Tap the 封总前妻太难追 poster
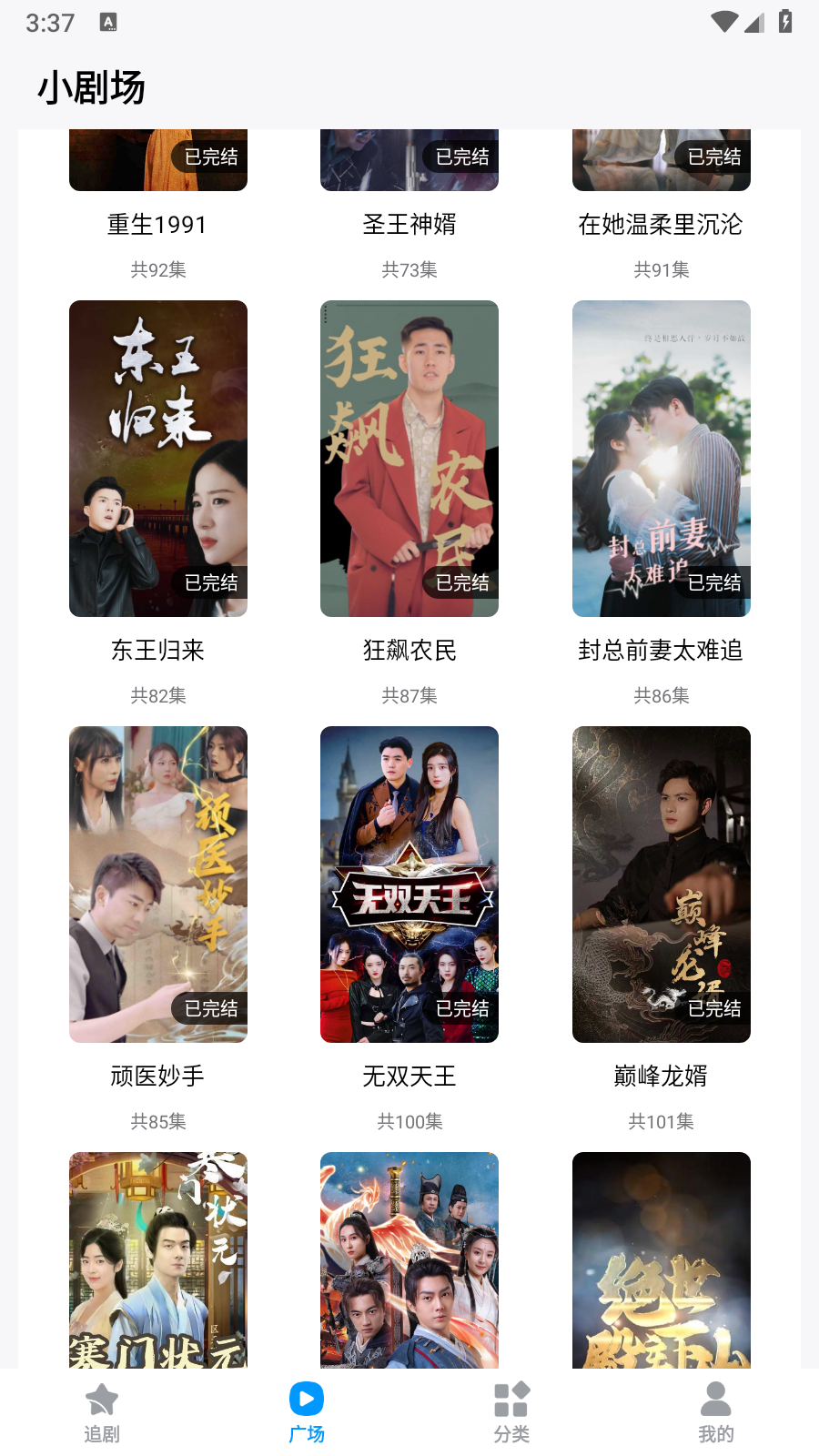This screenshot has width=819, height=1456. click(x=661, y=458)
